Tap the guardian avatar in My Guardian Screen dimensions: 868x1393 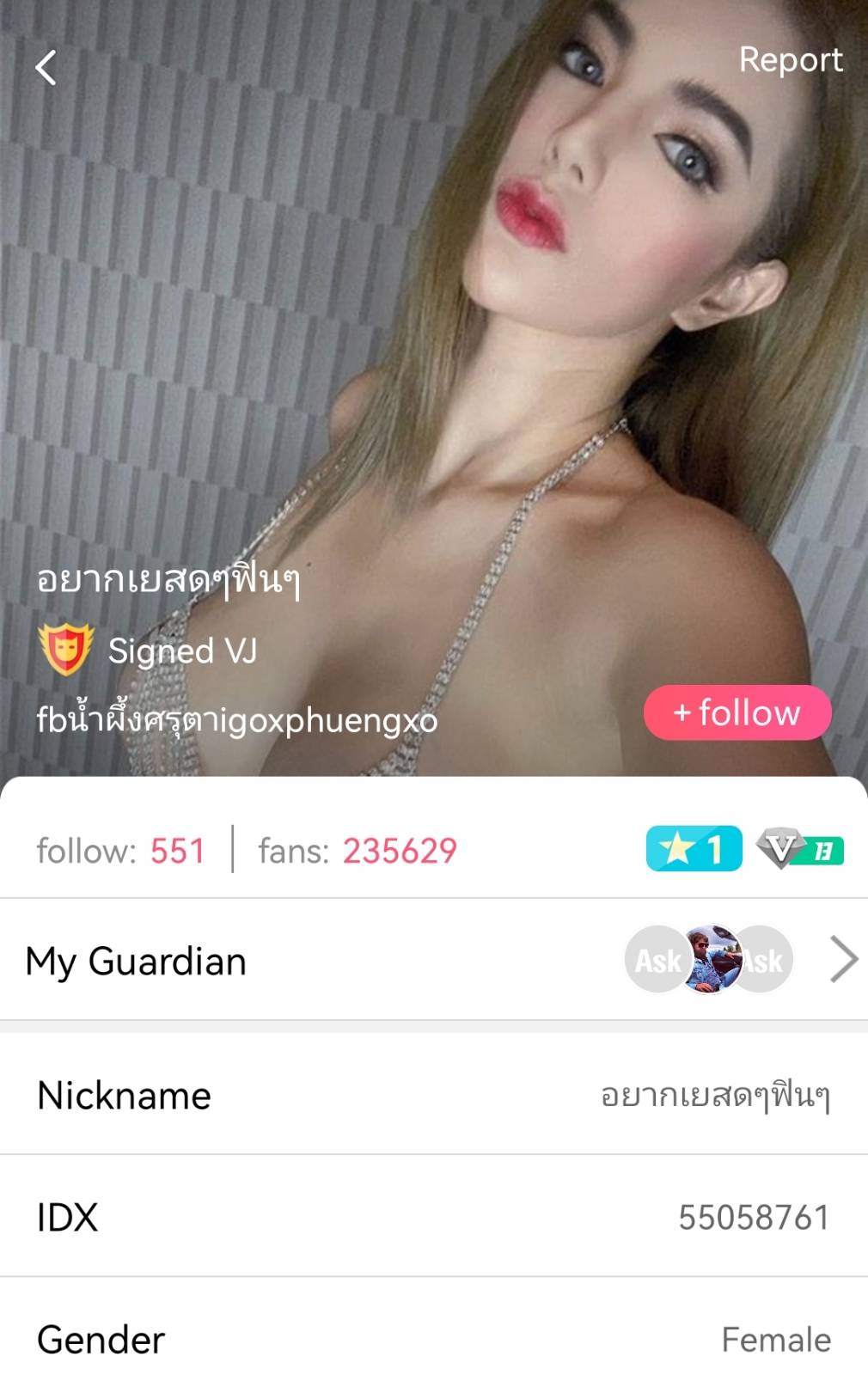pos(710,959)
